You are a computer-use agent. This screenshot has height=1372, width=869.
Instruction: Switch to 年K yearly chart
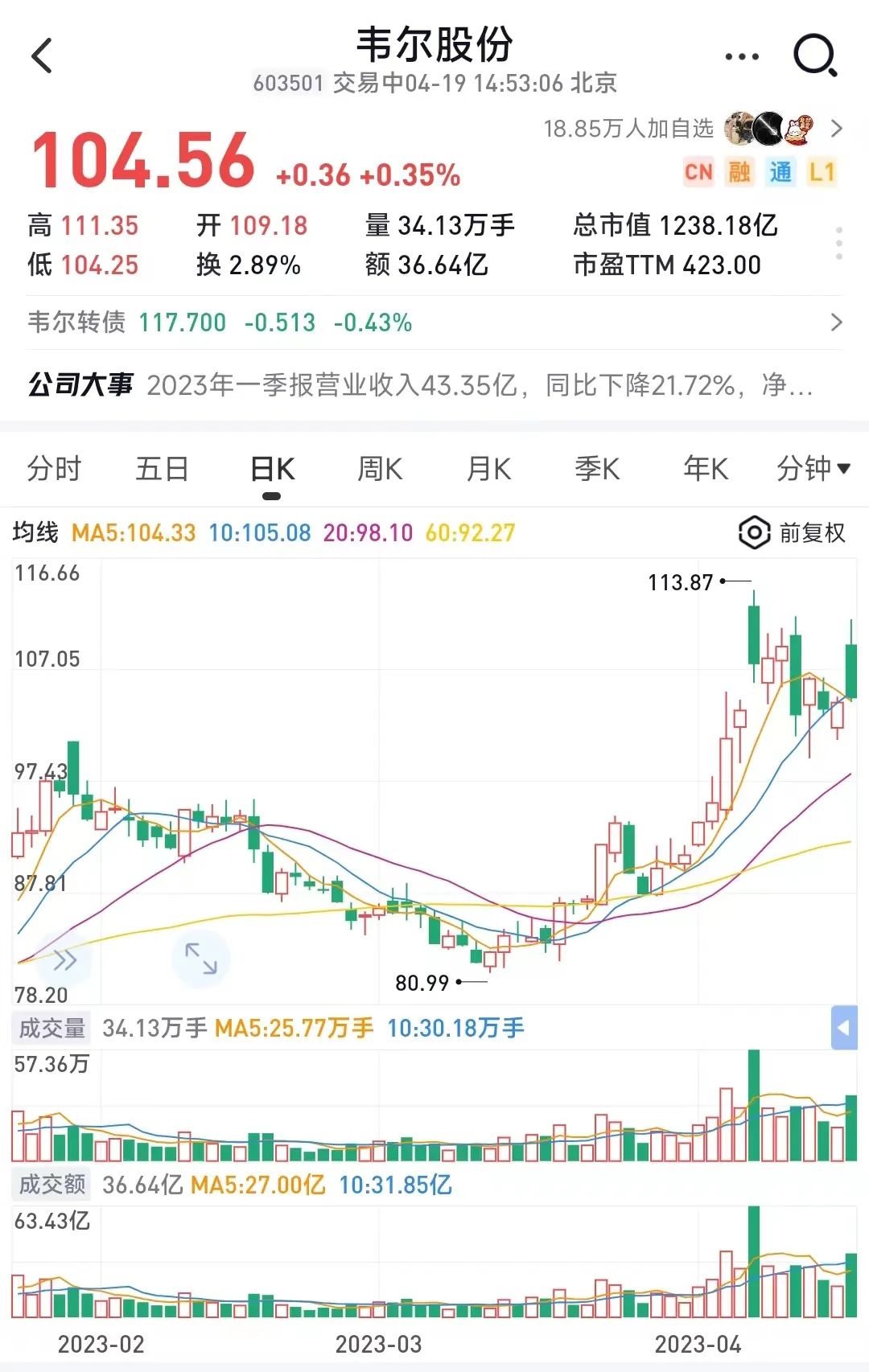pyautogui.click(x=705, y=468)
